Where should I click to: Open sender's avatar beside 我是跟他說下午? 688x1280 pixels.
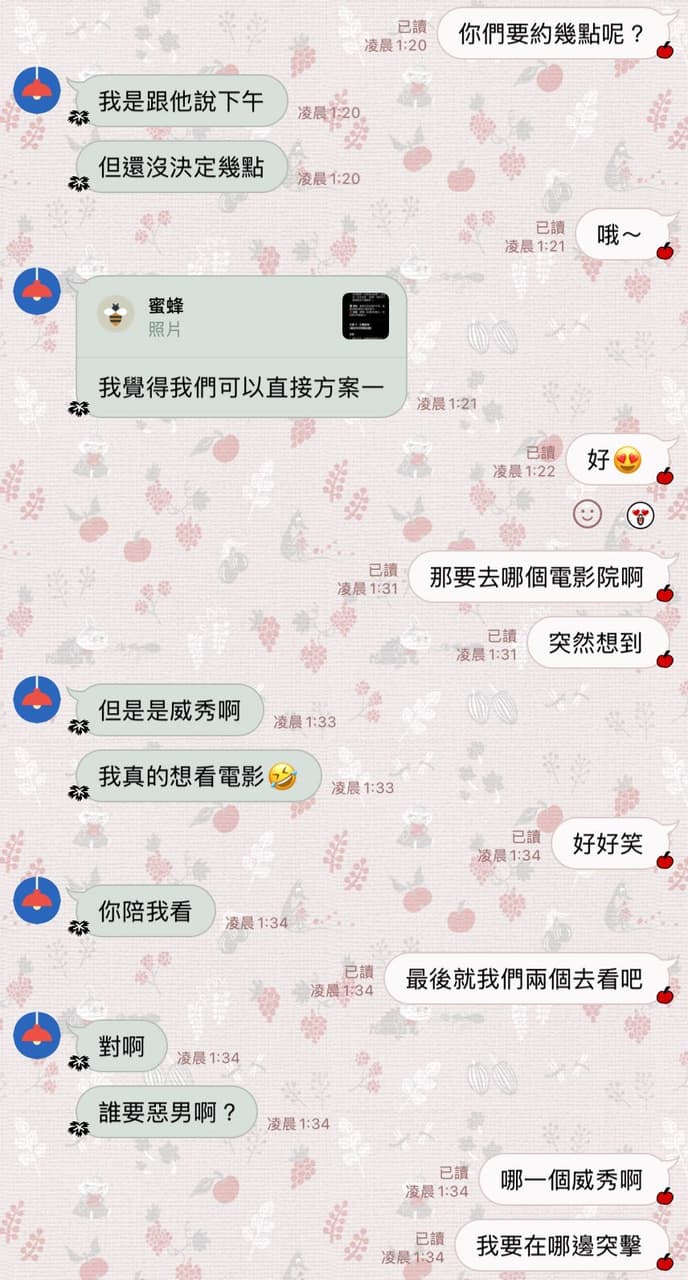coord(37,93)
